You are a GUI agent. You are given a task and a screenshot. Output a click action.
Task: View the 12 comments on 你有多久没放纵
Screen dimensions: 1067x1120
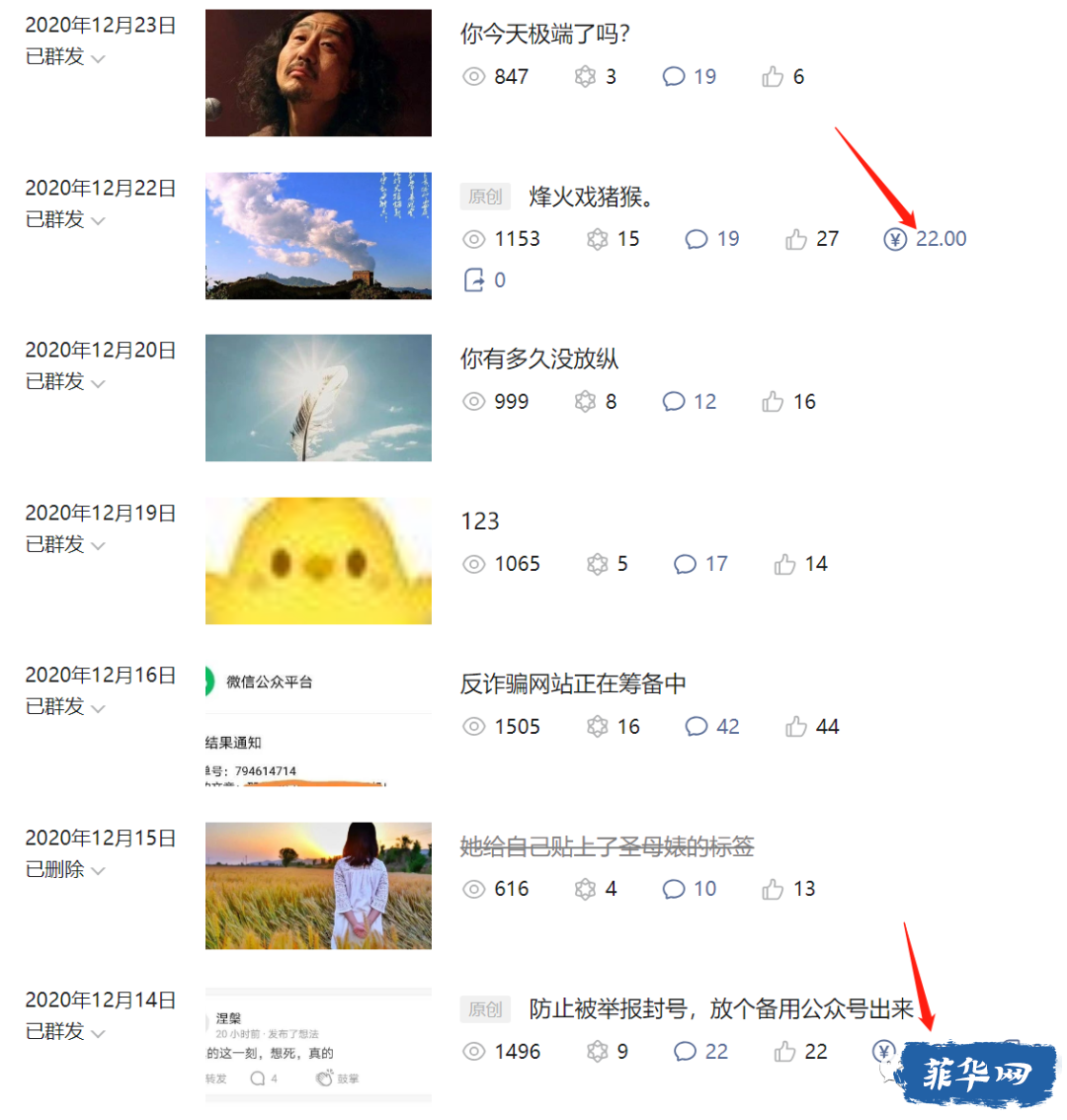[691, 402]
